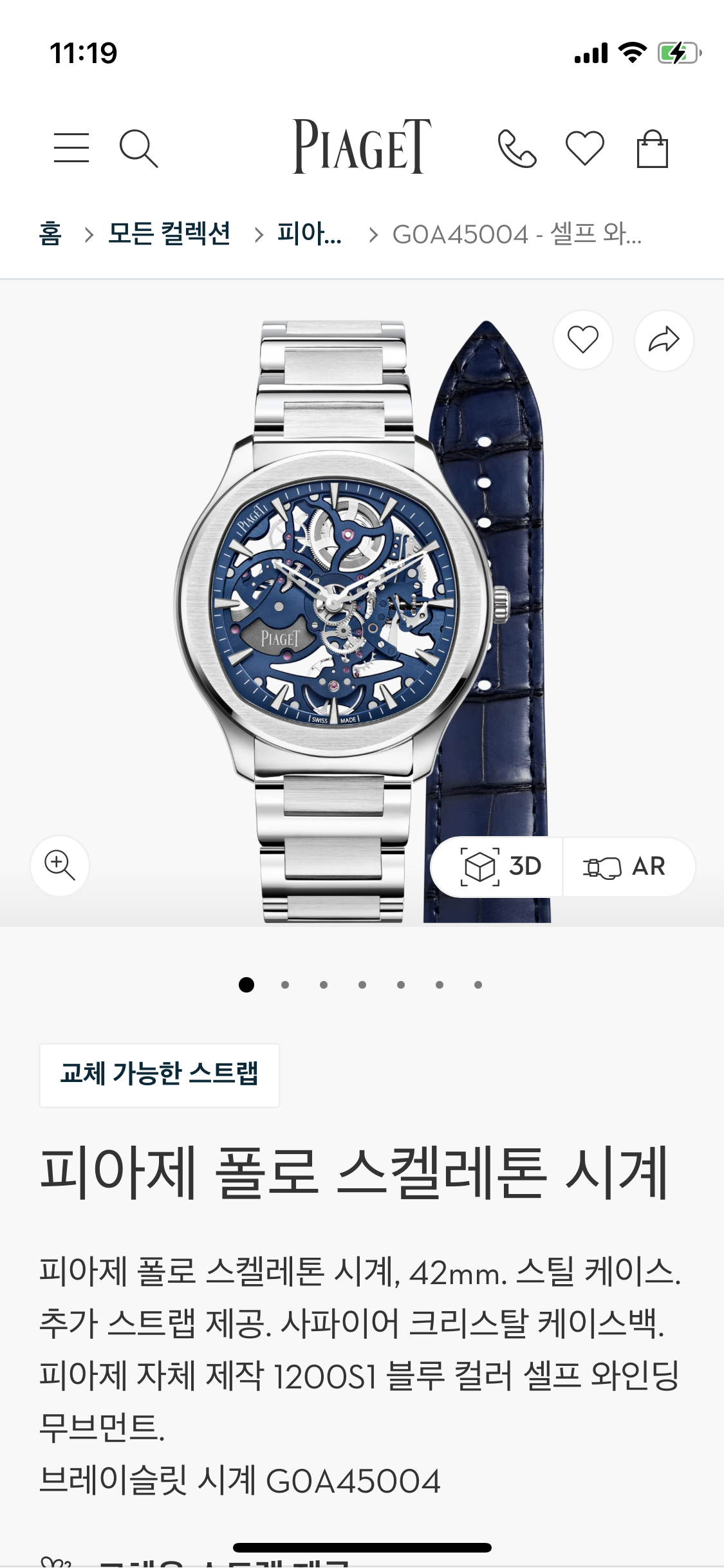The width and height of the screenshot is (724, 1568).
Task: Jump to the second image dot
Action: point(285,984)
